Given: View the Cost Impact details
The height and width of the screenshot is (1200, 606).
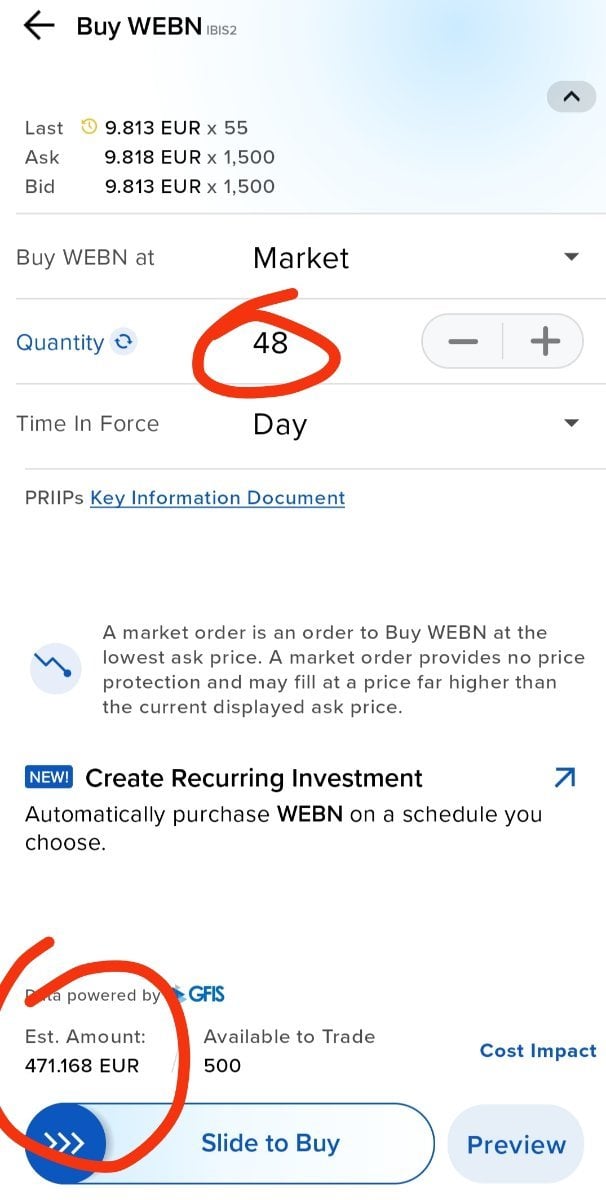Looking at the screenshot, I should [x=538, y=1050].
